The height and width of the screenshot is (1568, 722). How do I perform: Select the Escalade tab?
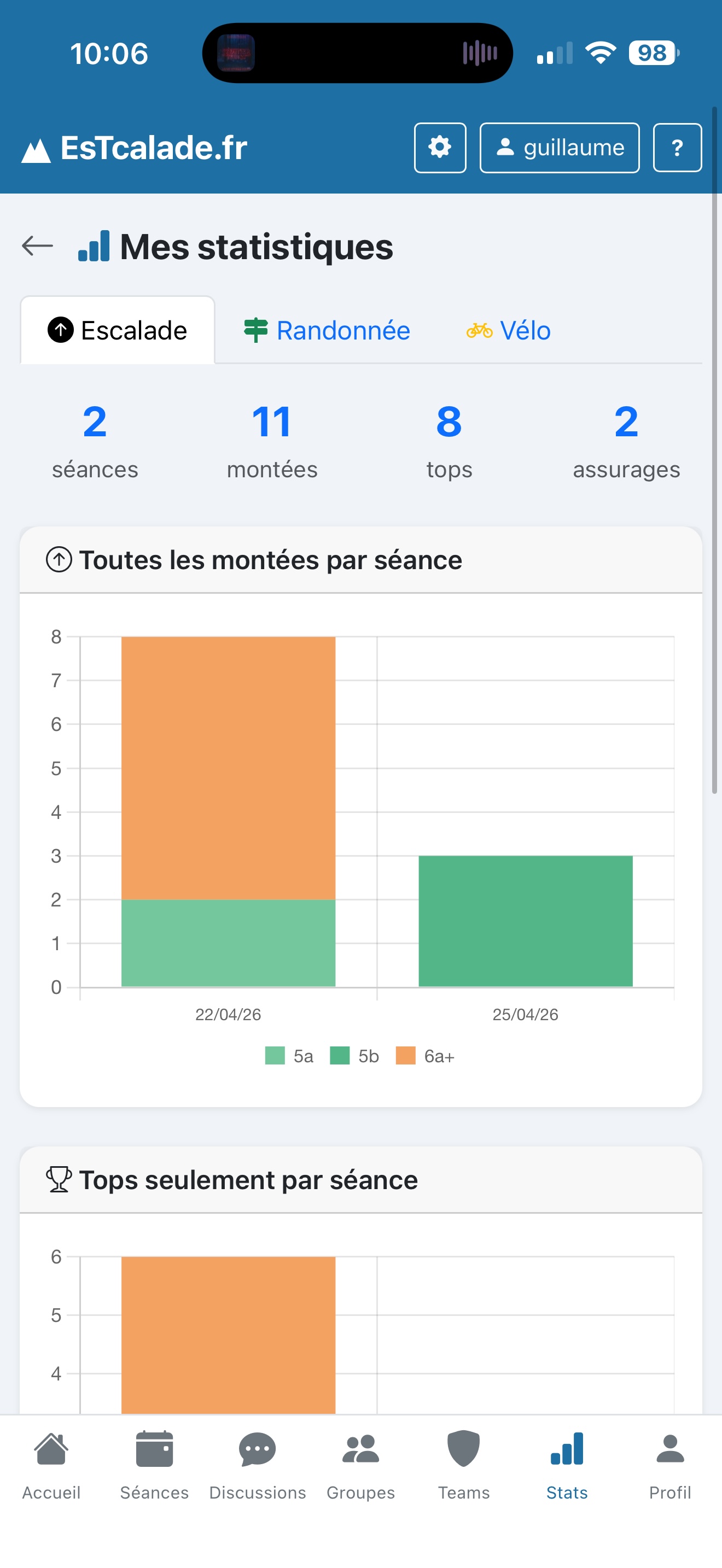[118, 330]
